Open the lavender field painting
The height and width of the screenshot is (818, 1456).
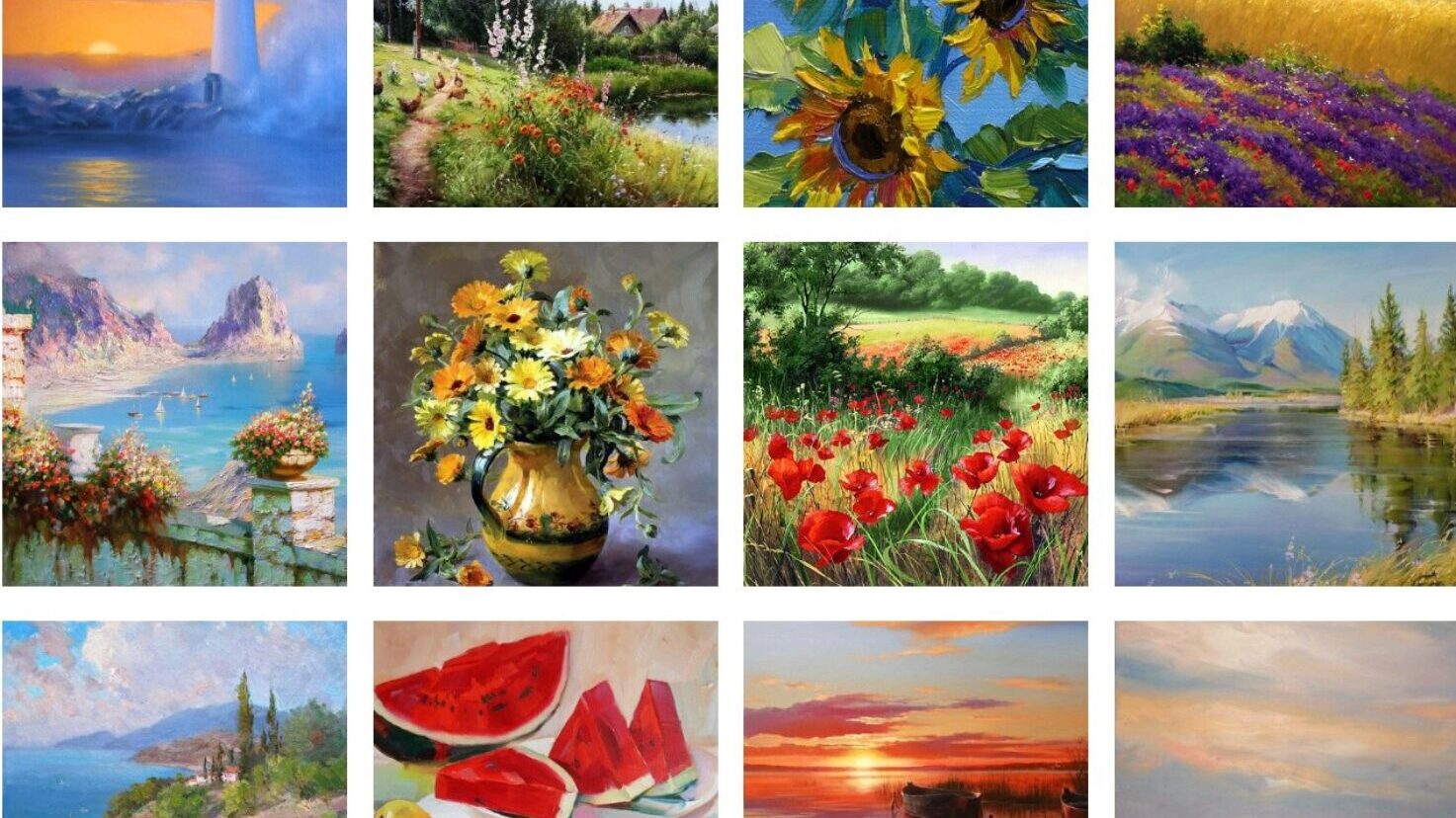tap(1285, 103)
